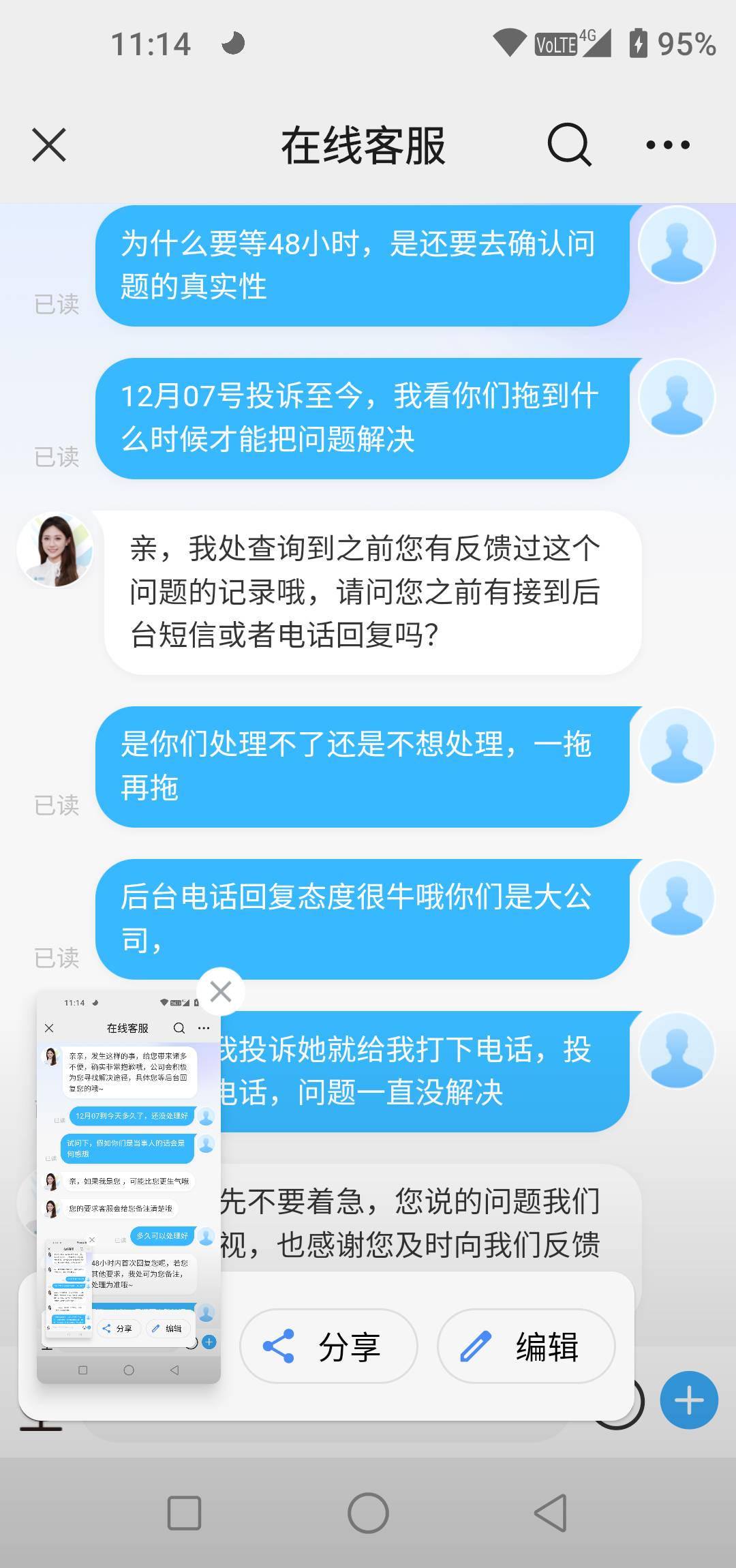The width and height of the screenshot is (736, 1568).
Task: Open the screenshot preview thumbnail
Action: pos(128,1186)
